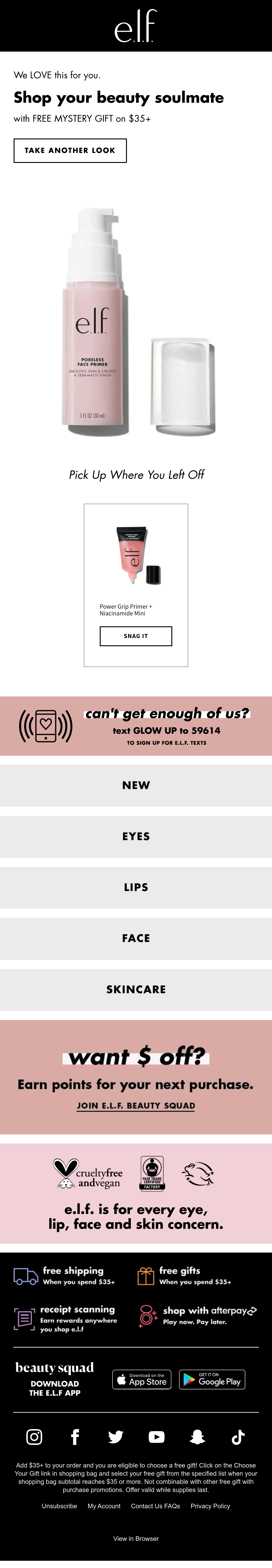Browse the LIPS category
The width and height of the screenshot is (272, 1568).
(x=136, y=887)
